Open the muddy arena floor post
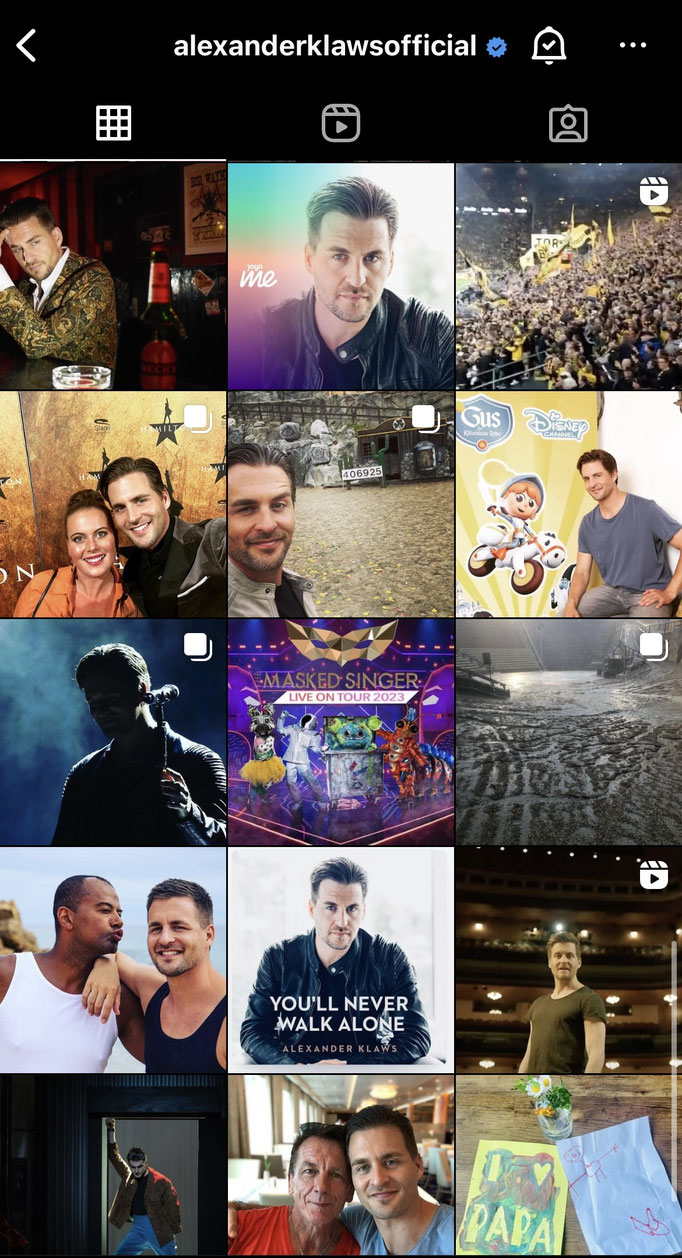This screenshot has width=682, height=1258. [x=568, y=732]
